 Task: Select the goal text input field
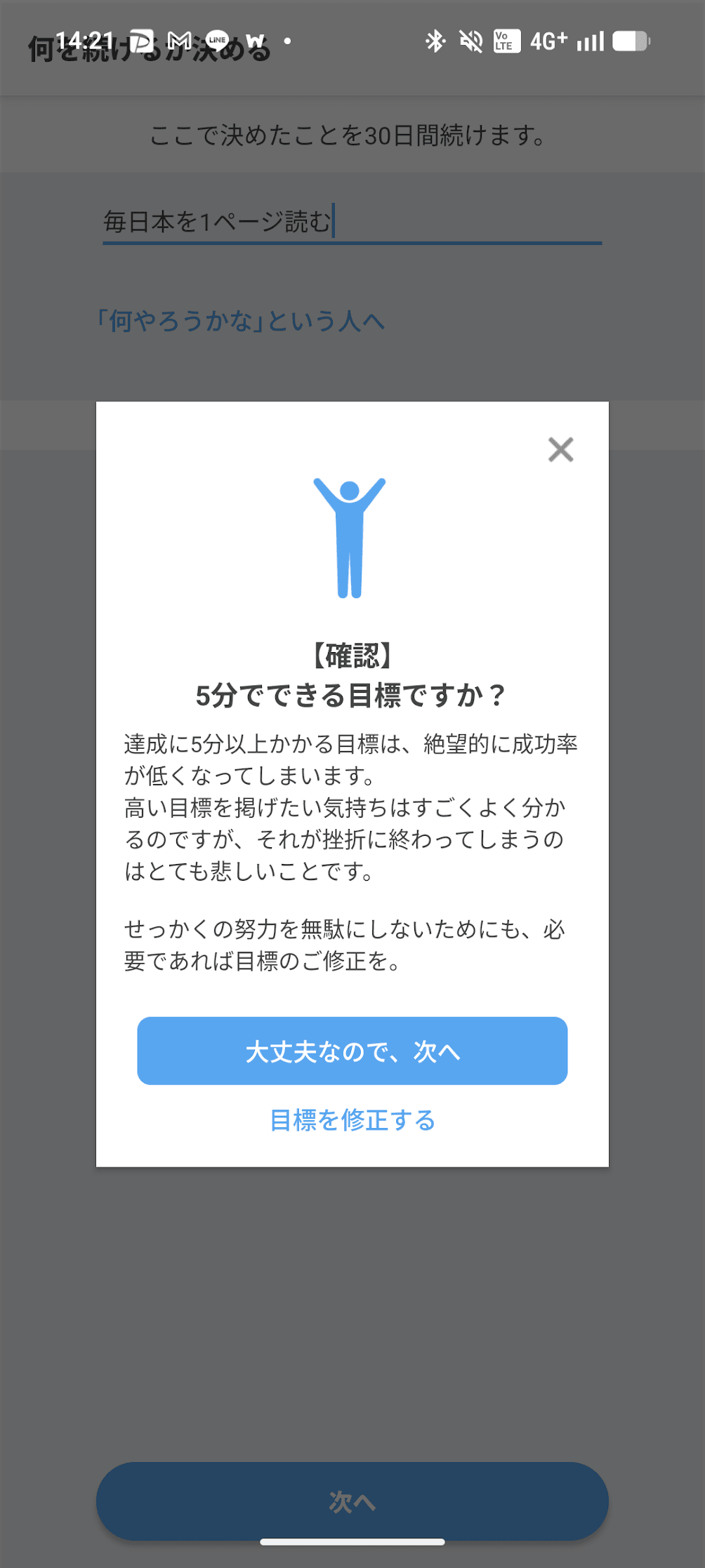[351, 221]
